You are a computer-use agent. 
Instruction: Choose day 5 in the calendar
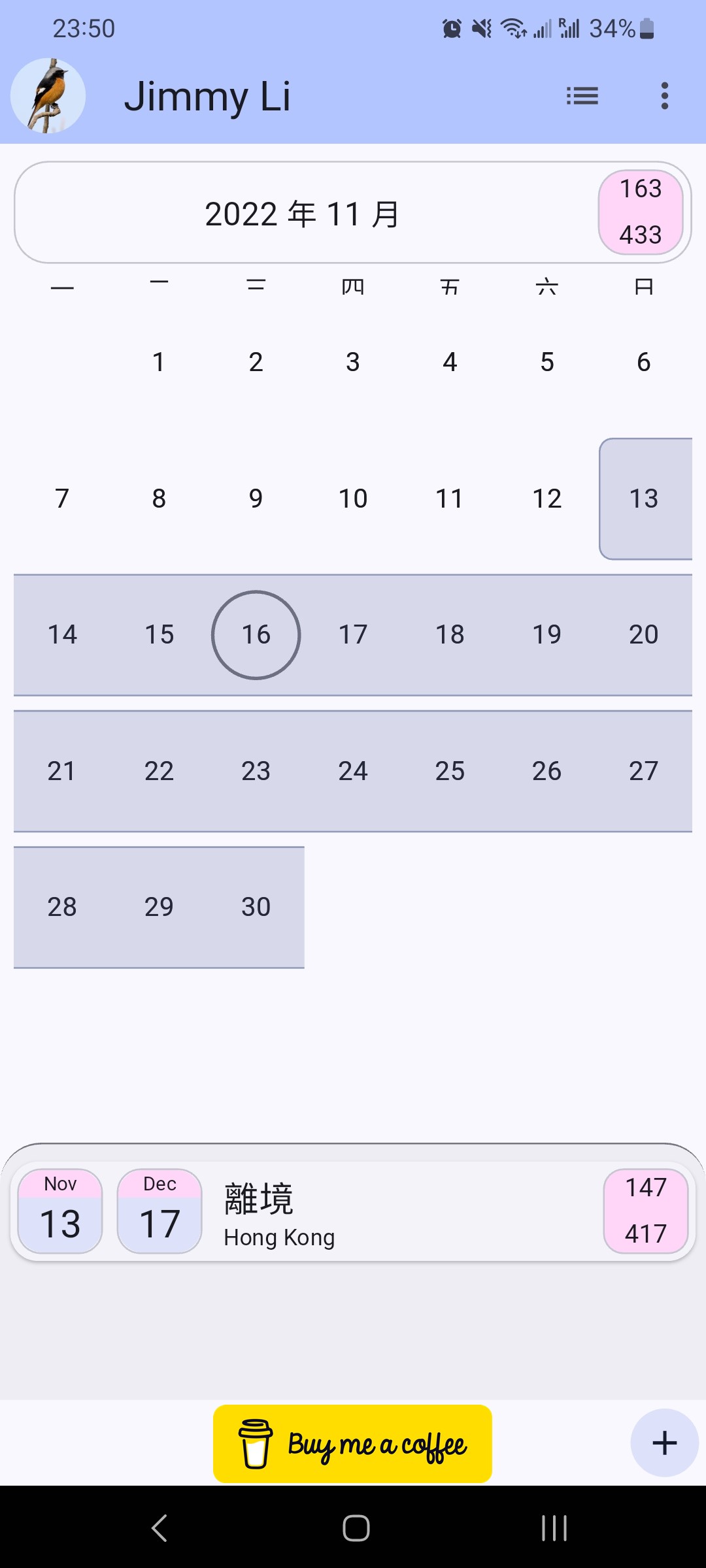547,362
